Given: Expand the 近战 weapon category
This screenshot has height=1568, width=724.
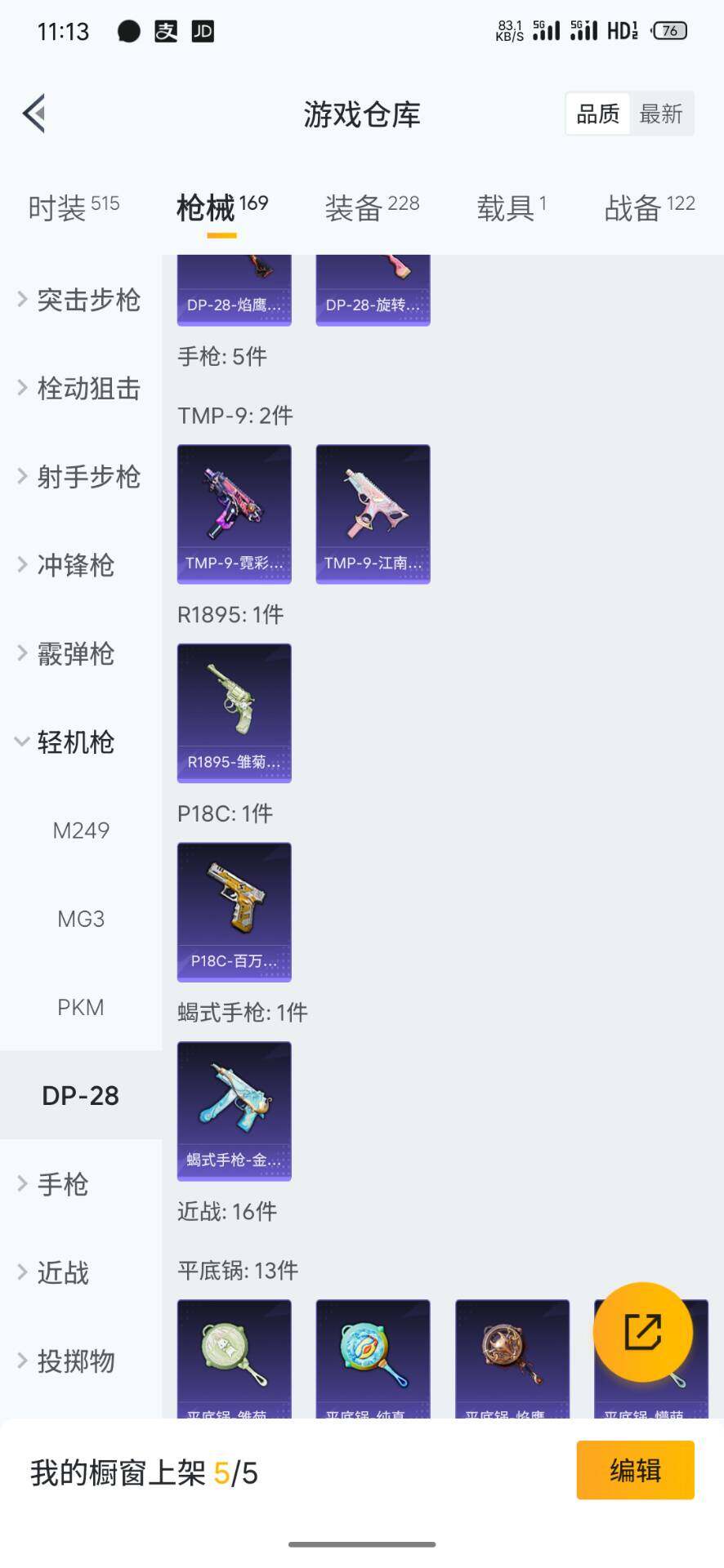Looking at the screenshot, I should pos(61,1272).
